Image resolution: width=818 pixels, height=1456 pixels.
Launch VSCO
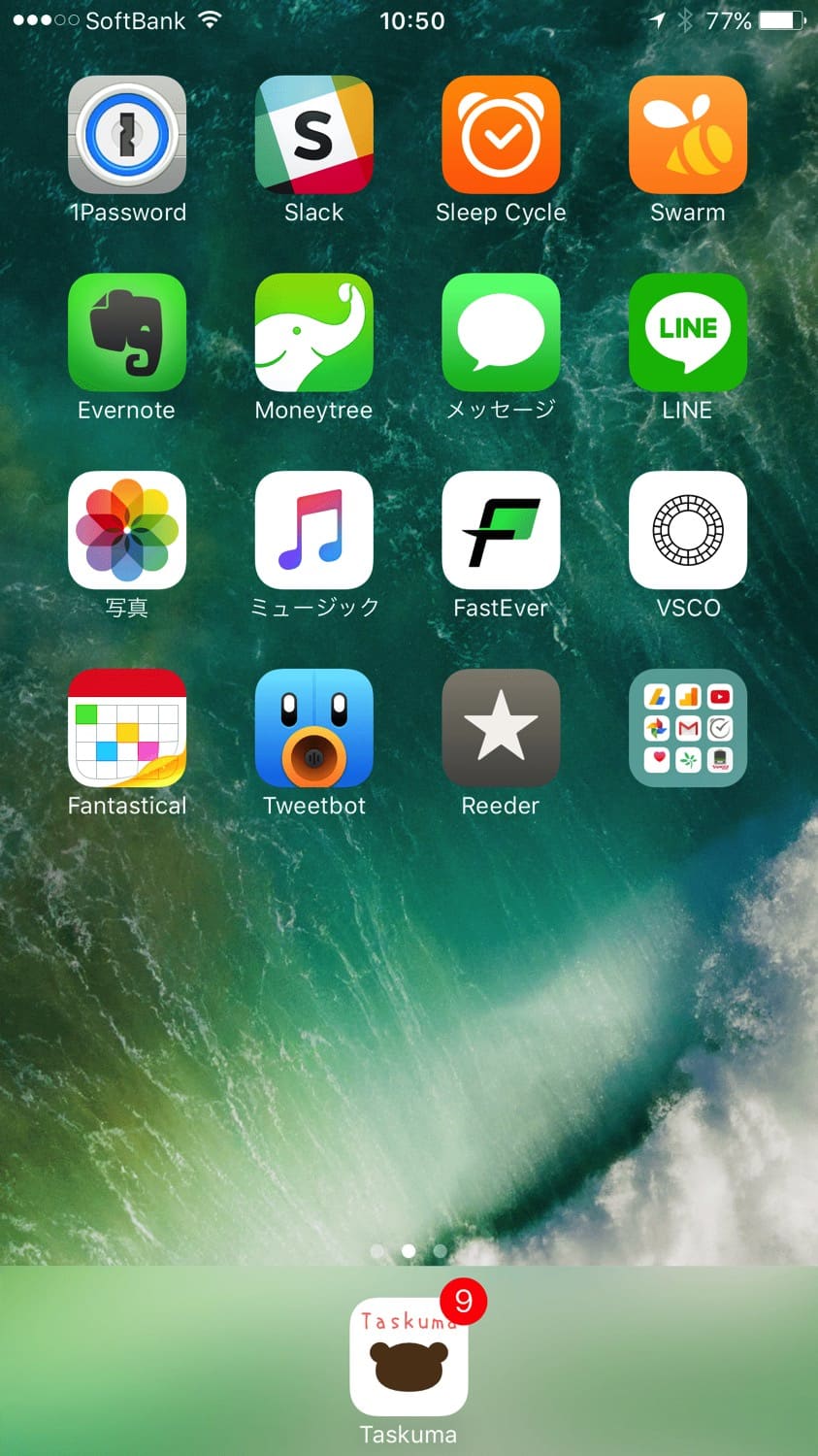[687, 530]
